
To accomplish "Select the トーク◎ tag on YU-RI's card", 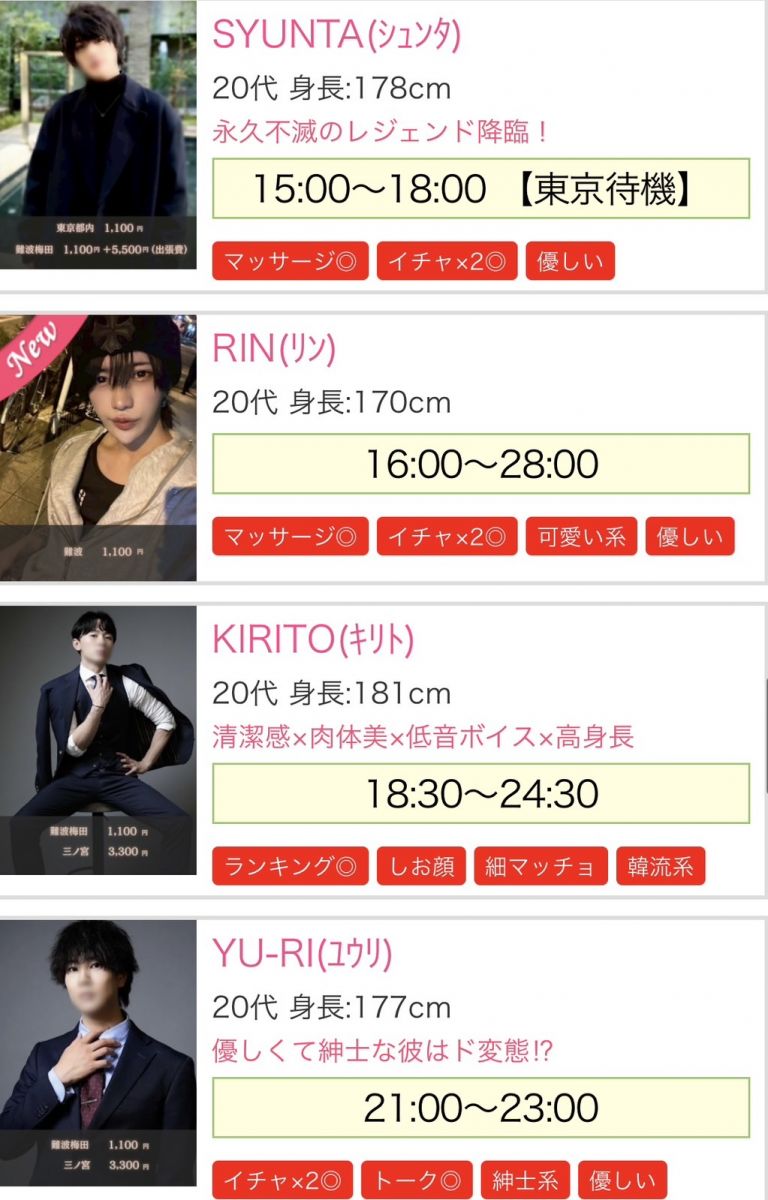I will (416, 1179).
